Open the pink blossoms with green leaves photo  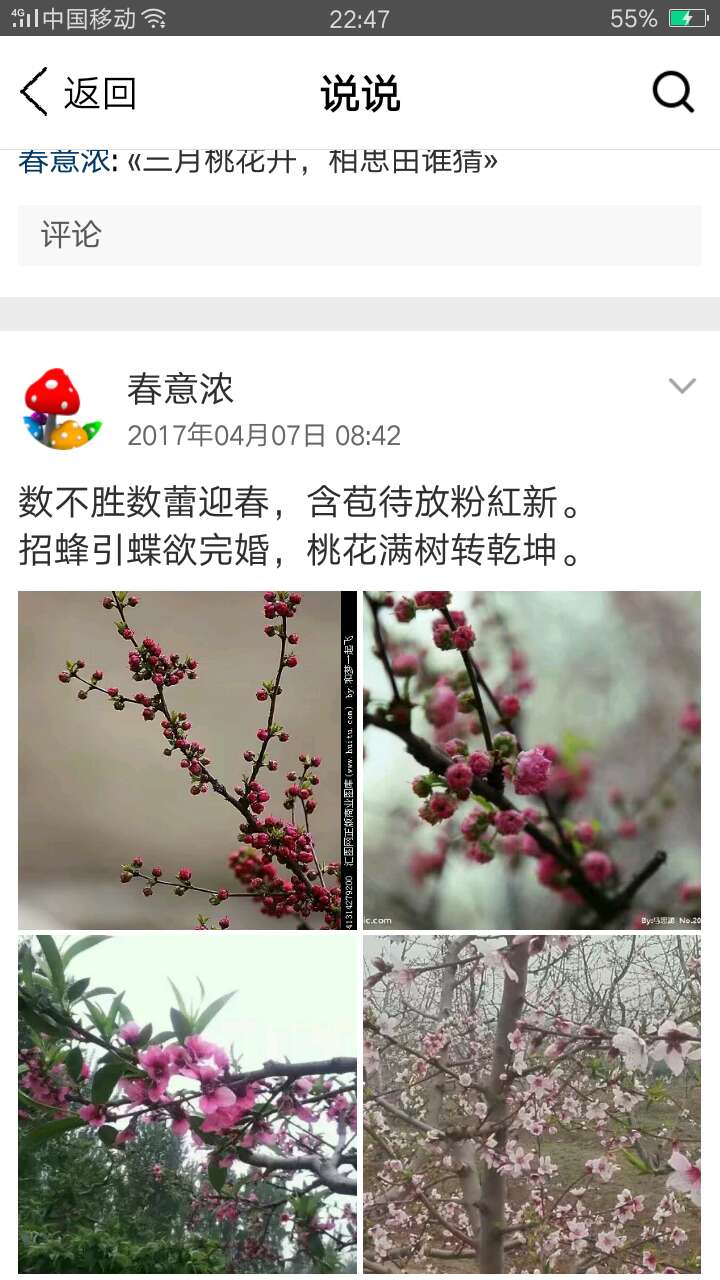187,1104
